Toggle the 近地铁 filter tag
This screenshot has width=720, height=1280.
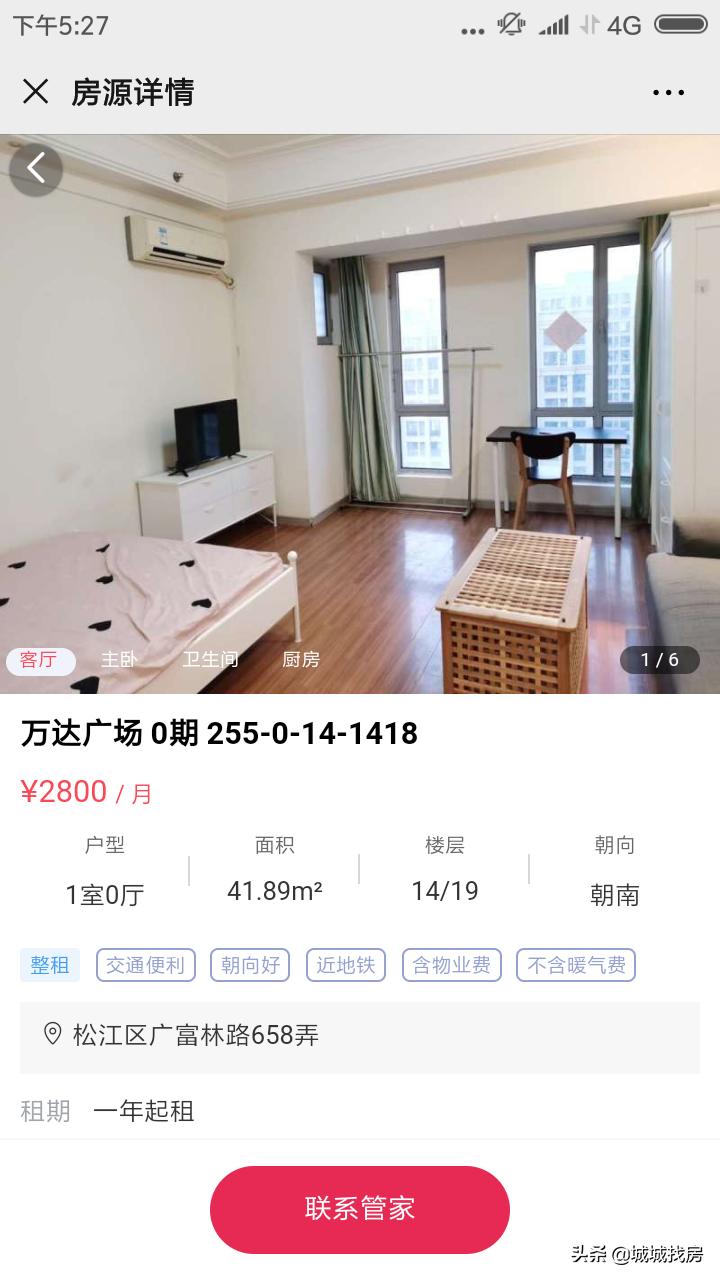click(345, 965)
